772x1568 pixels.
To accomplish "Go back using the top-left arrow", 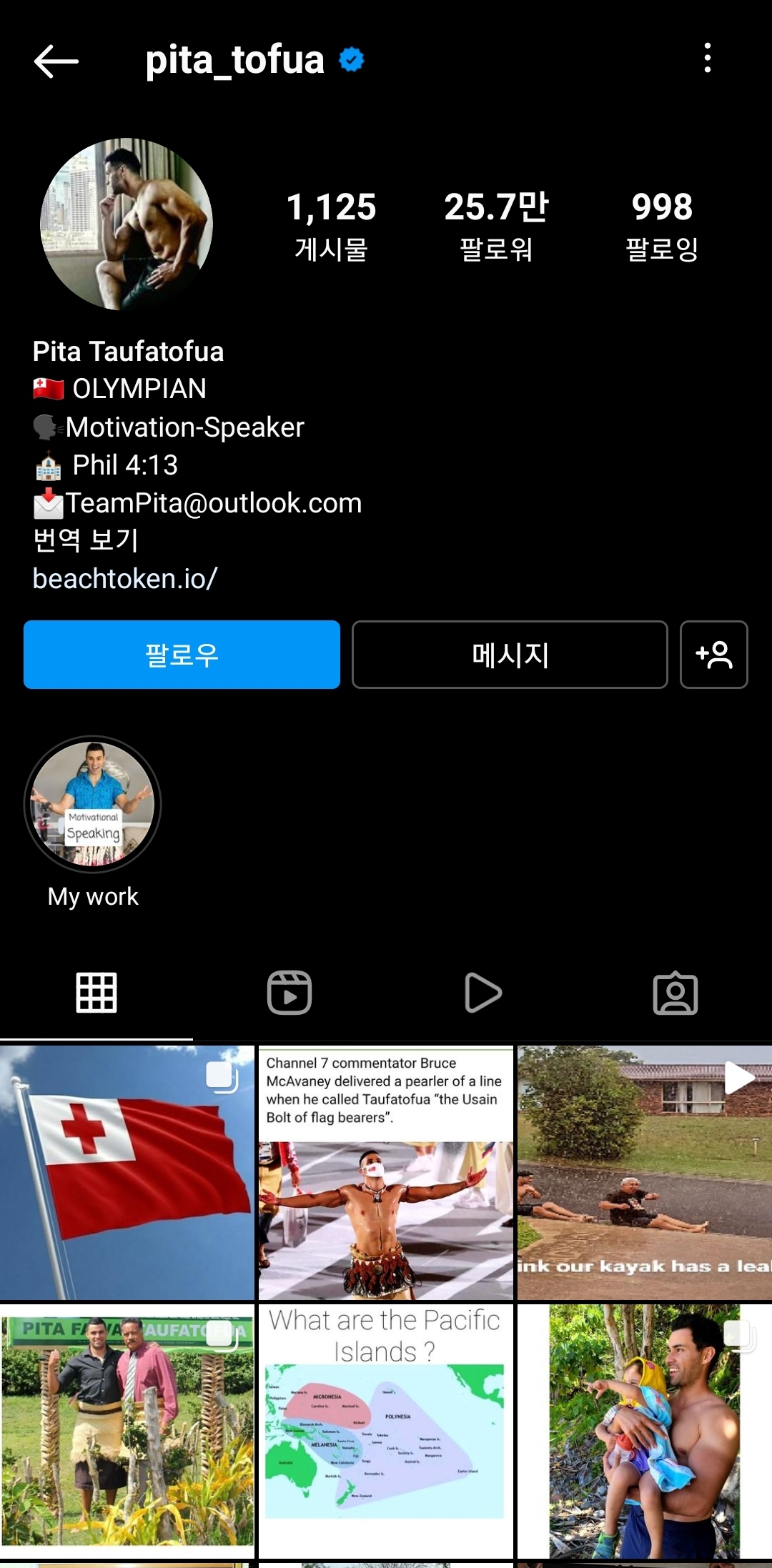I will point(56,61).
